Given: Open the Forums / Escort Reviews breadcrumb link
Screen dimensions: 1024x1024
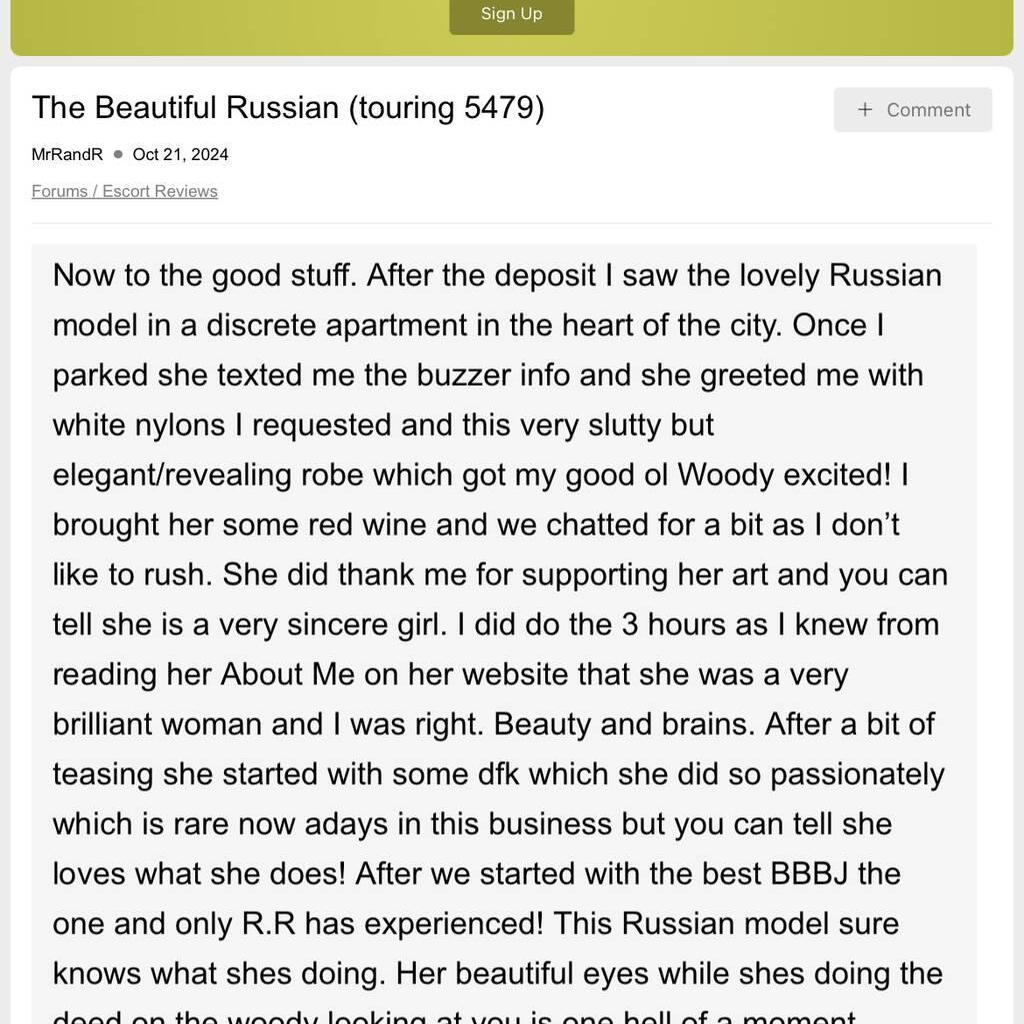Looking at the screenshot, I should [x=124, y=191].
